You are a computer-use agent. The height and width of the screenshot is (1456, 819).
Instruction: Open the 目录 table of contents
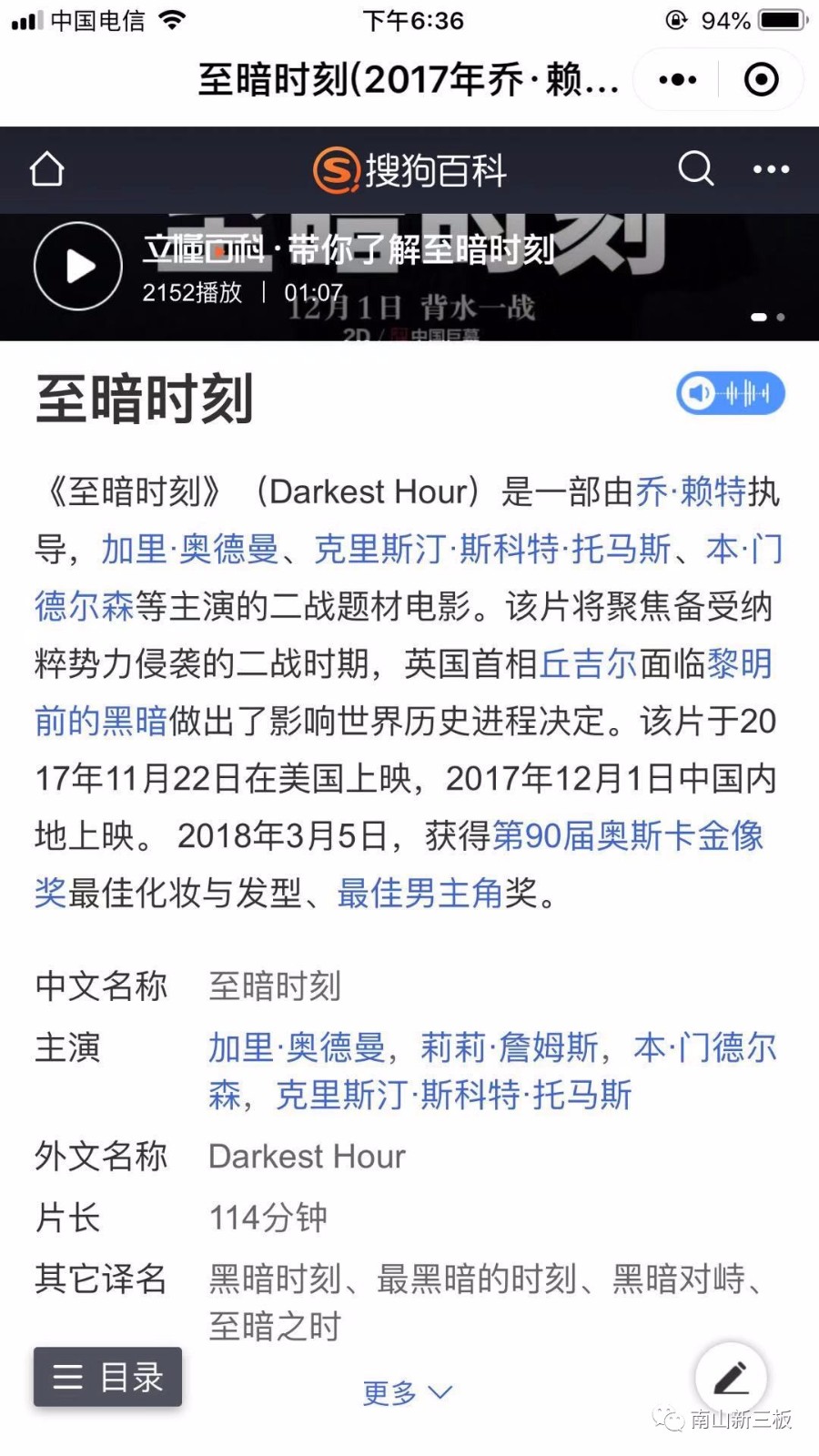pos(108,1377)
